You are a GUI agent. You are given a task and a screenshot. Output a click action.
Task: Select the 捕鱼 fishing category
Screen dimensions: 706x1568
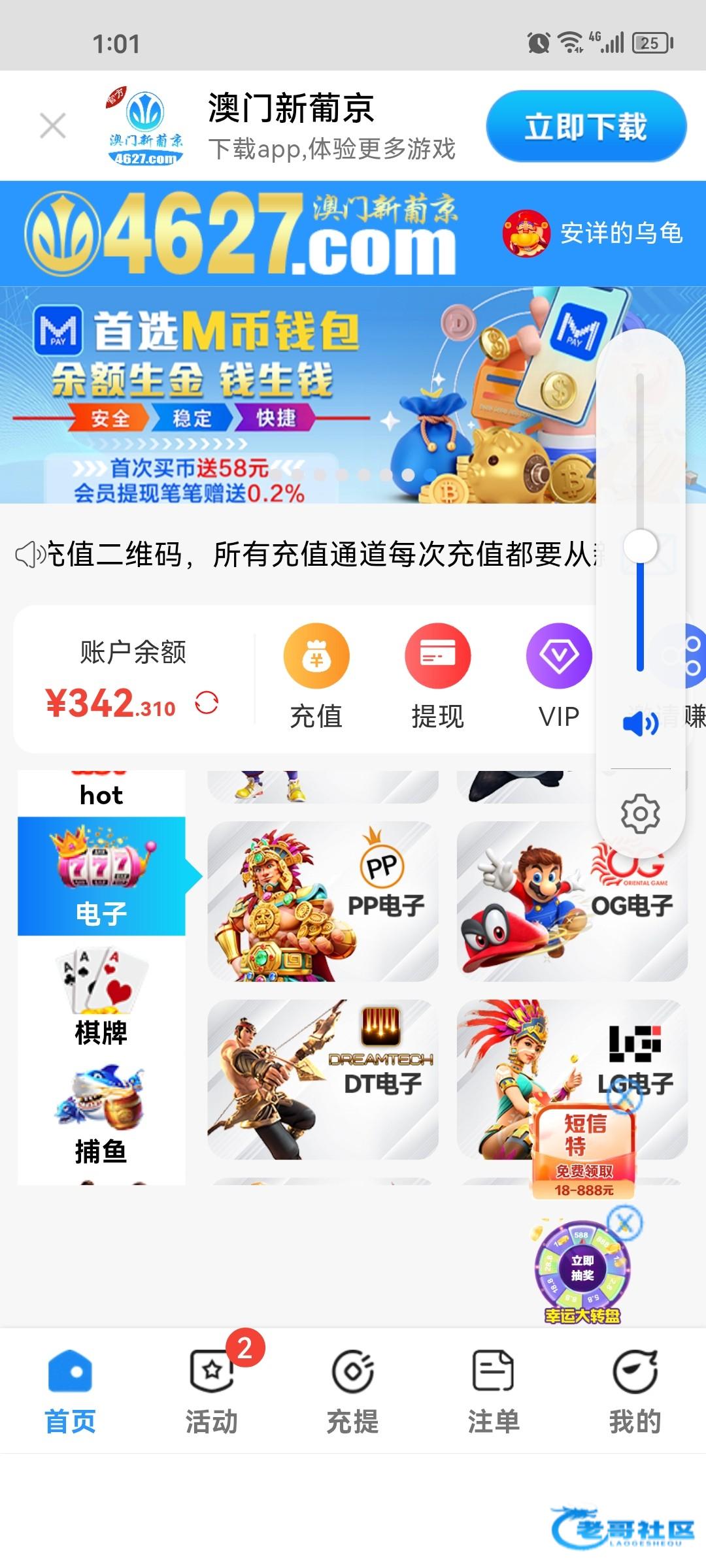101,1115
